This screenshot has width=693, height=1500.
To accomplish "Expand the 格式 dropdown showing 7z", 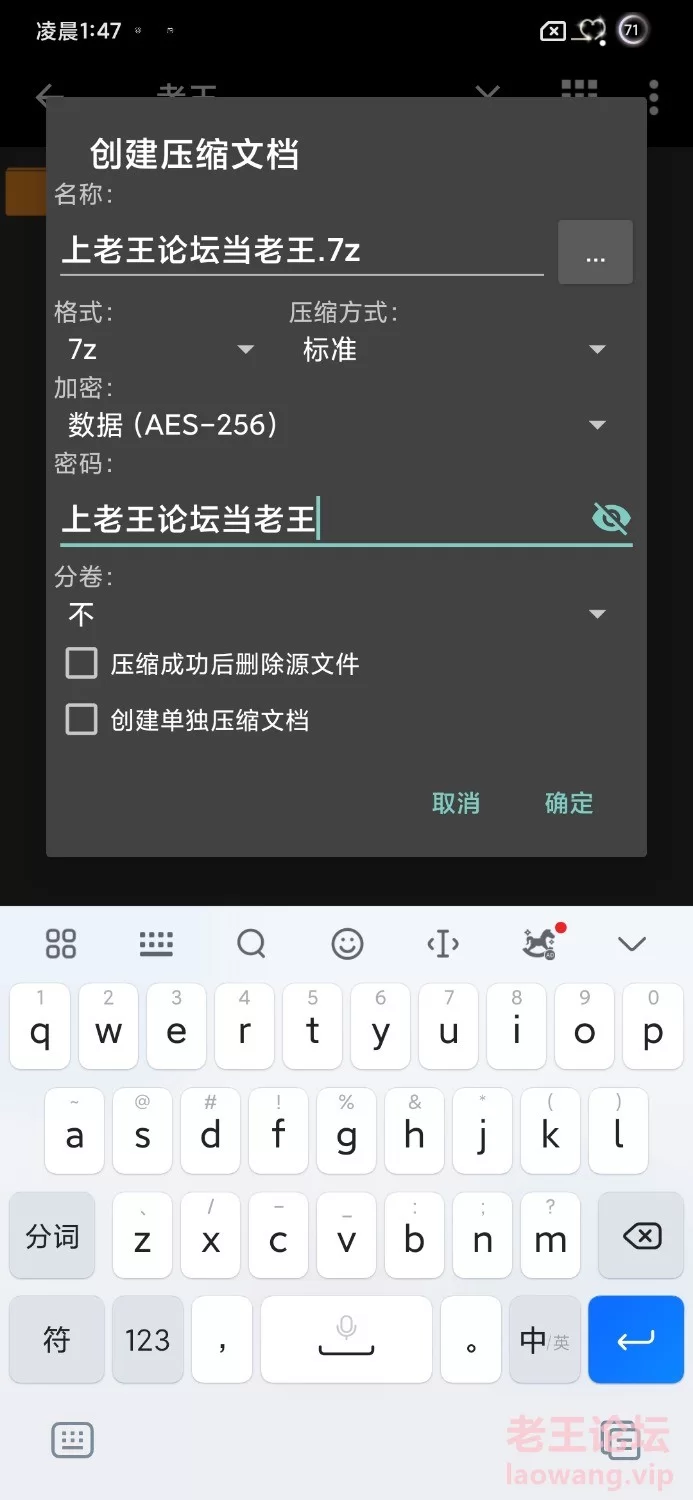I will [x=160, y=349].
